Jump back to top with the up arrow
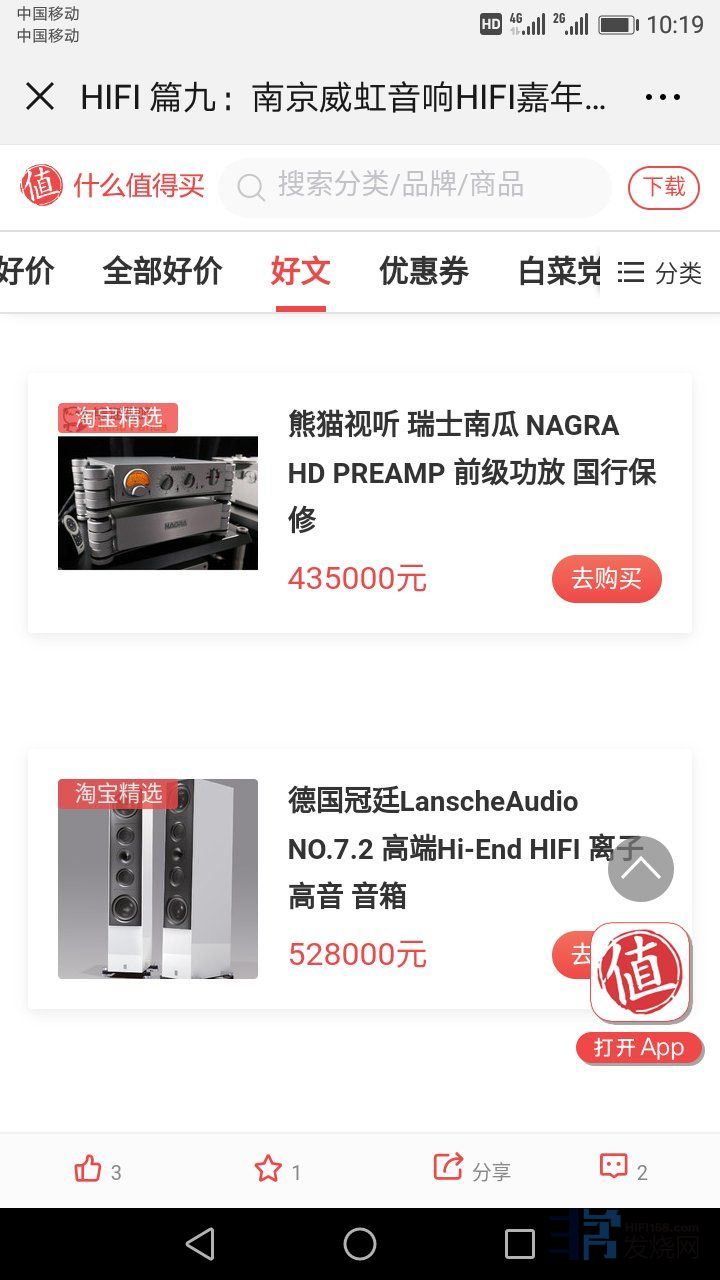The image size is (720, 1280). coord(640,868)
